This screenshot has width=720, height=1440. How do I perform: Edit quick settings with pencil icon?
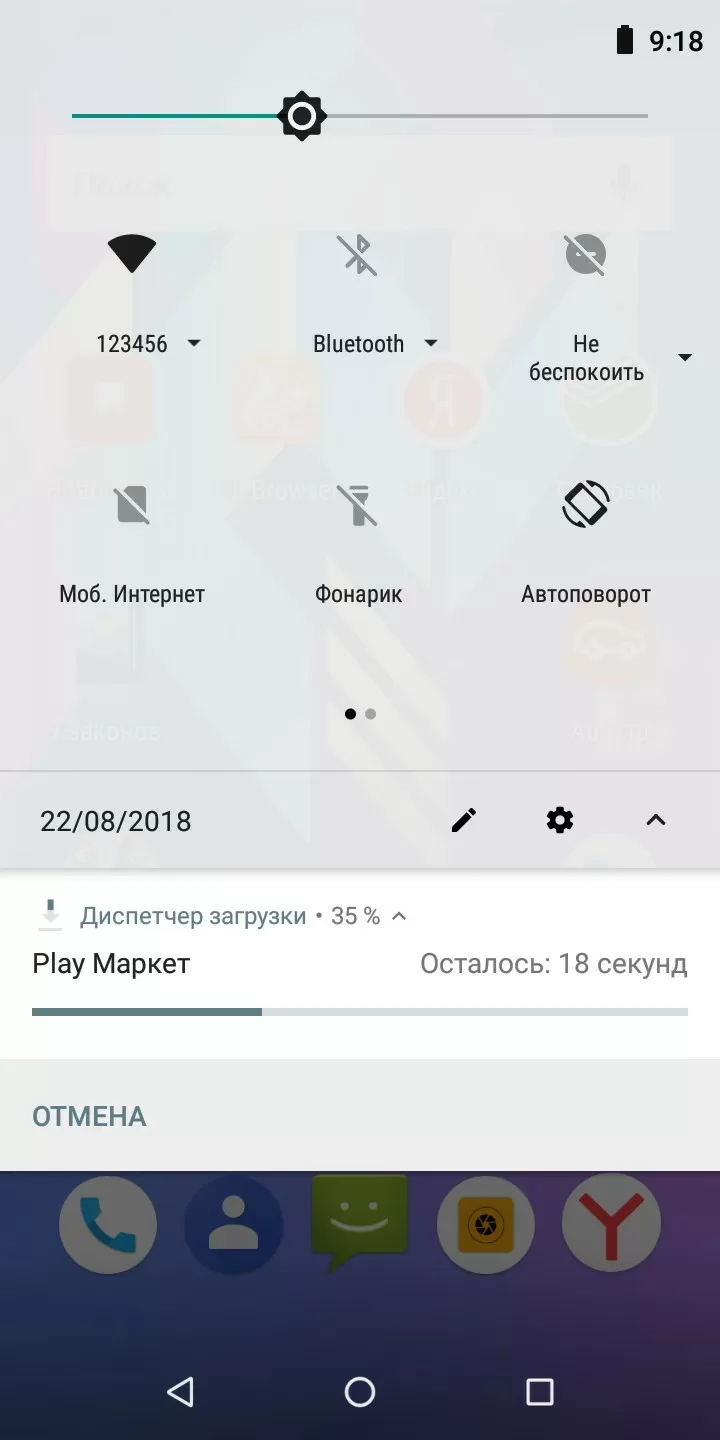tap(464, 821)
